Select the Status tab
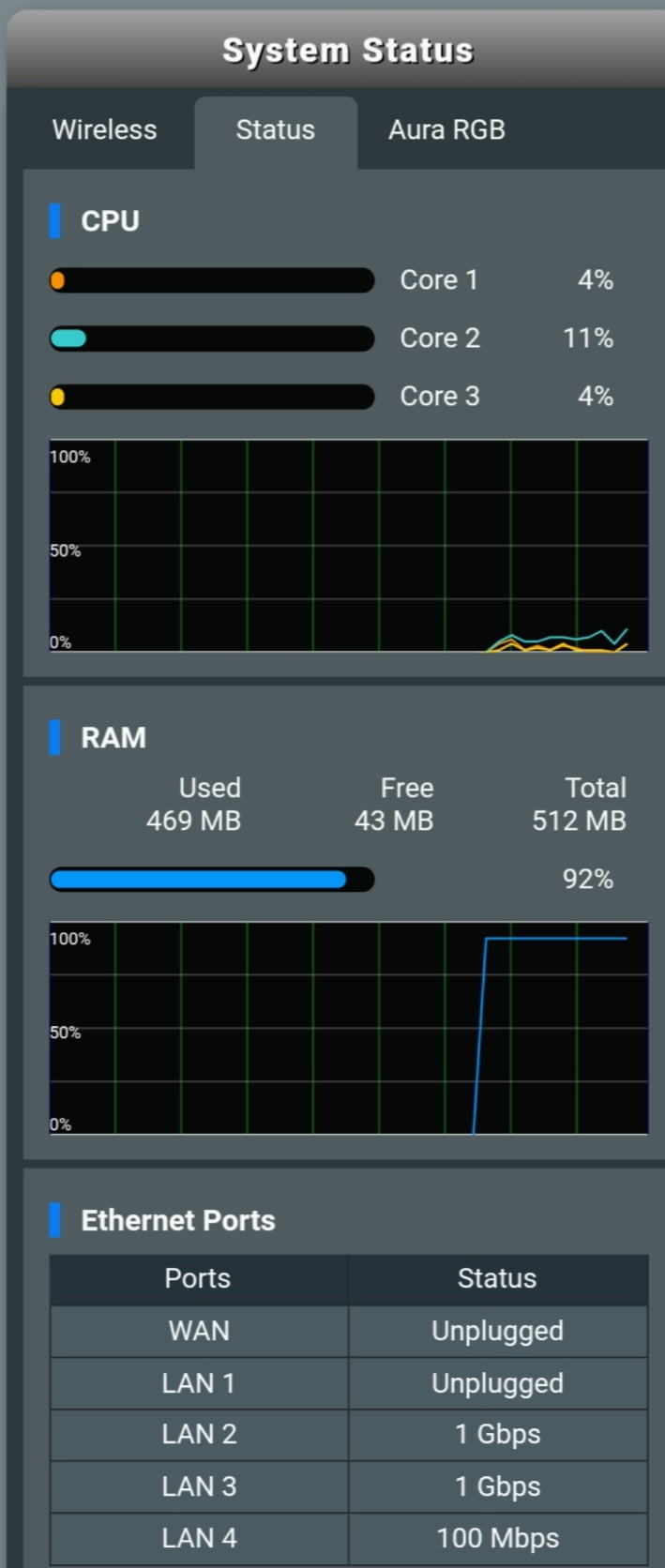 tap(275, 129)
